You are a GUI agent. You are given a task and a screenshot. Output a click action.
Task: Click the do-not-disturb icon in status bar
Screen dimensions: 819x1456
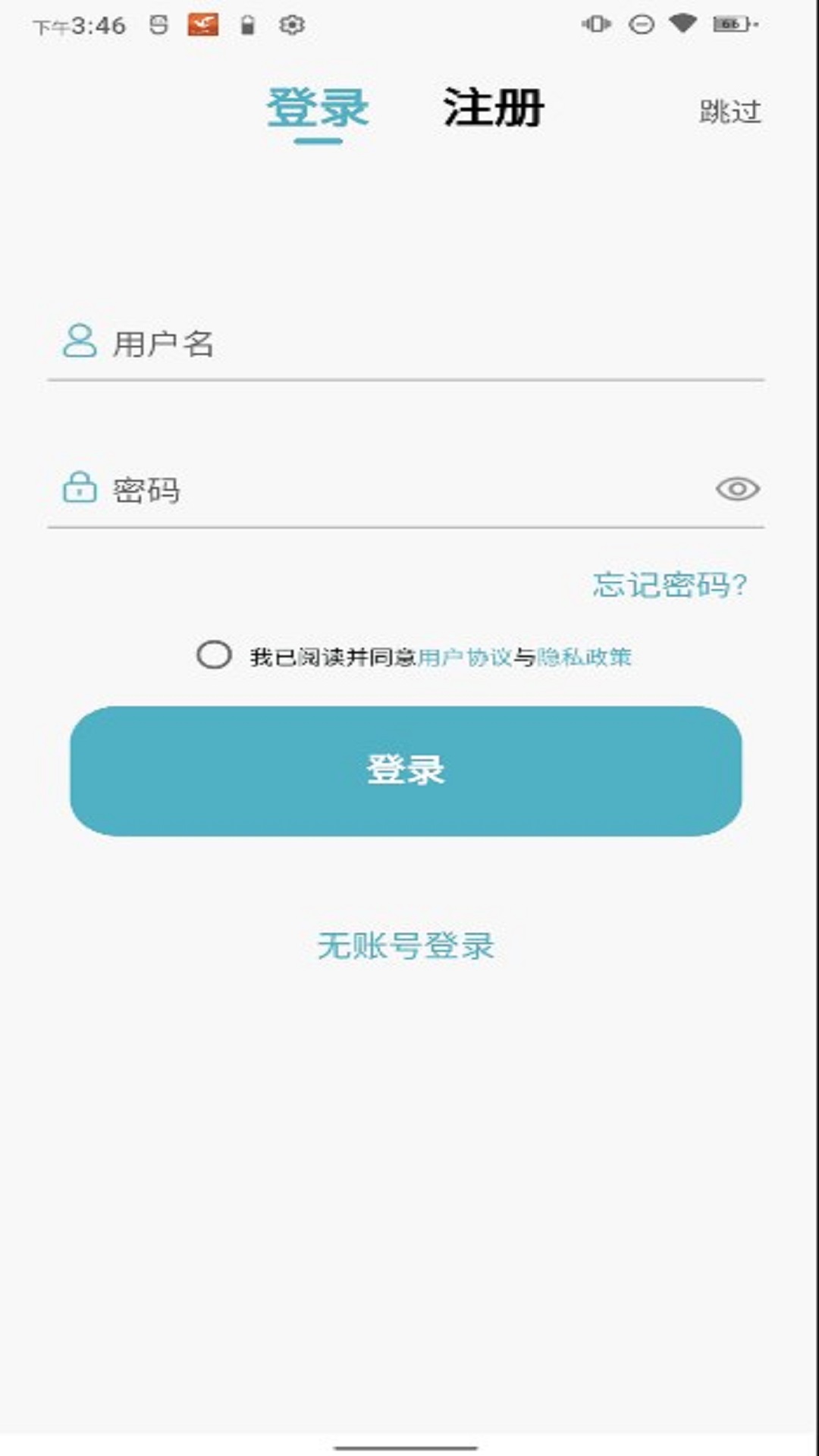(641, 23)
